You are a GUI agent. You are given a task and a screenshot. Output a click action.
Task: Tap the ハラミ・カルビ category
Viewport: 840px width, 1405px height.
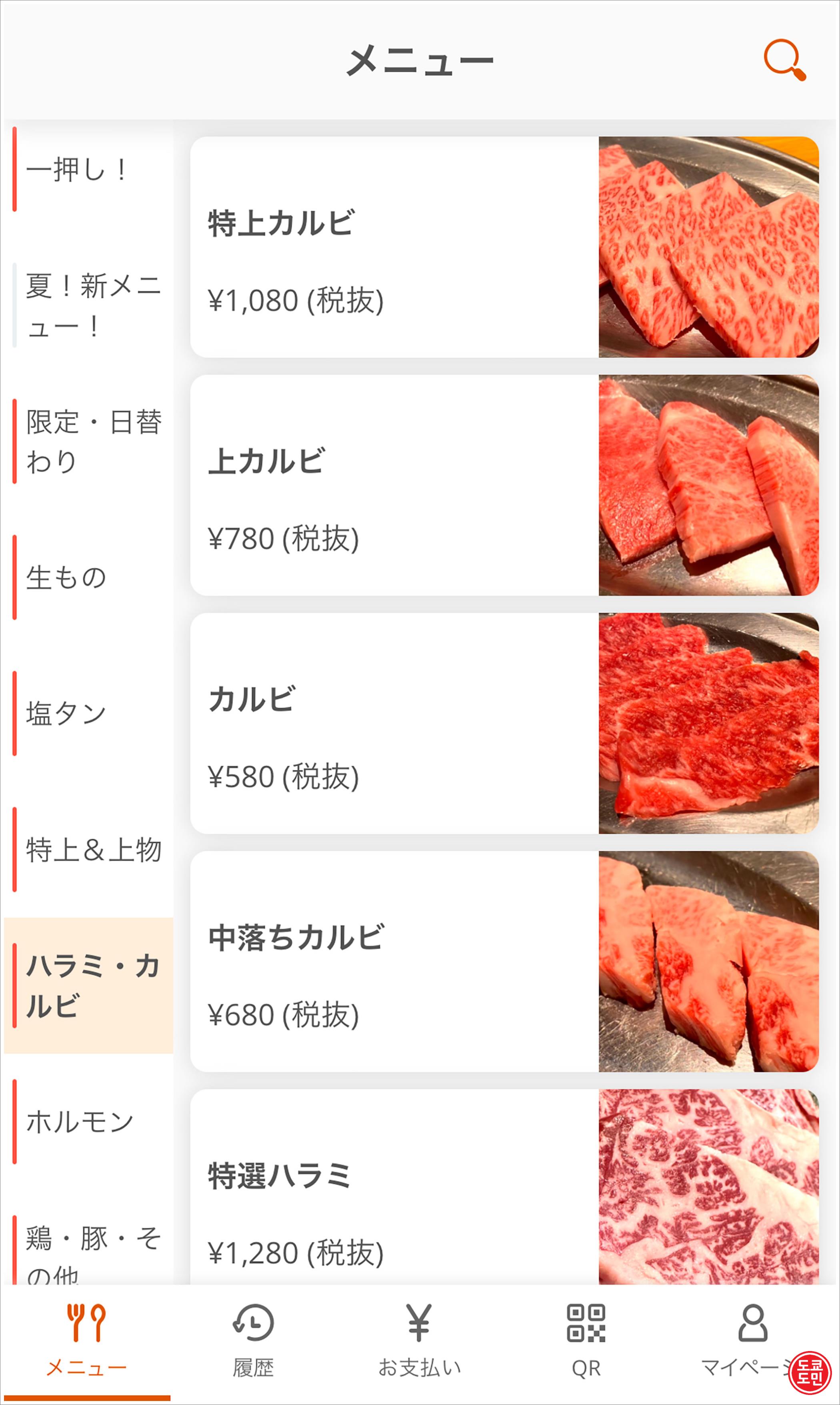point(90,985)
